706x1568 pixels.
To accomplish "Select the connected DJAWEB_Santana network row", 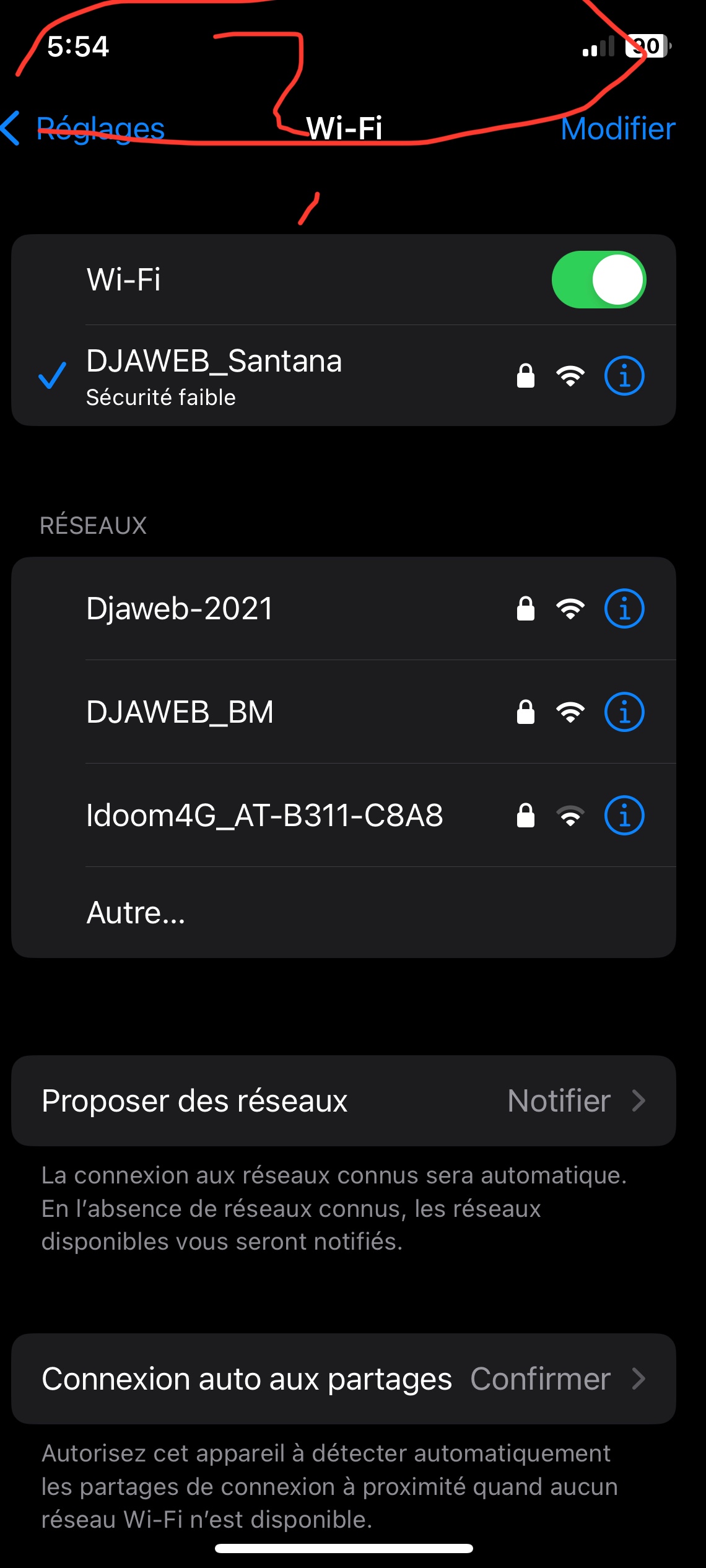I will pos(248,376).
